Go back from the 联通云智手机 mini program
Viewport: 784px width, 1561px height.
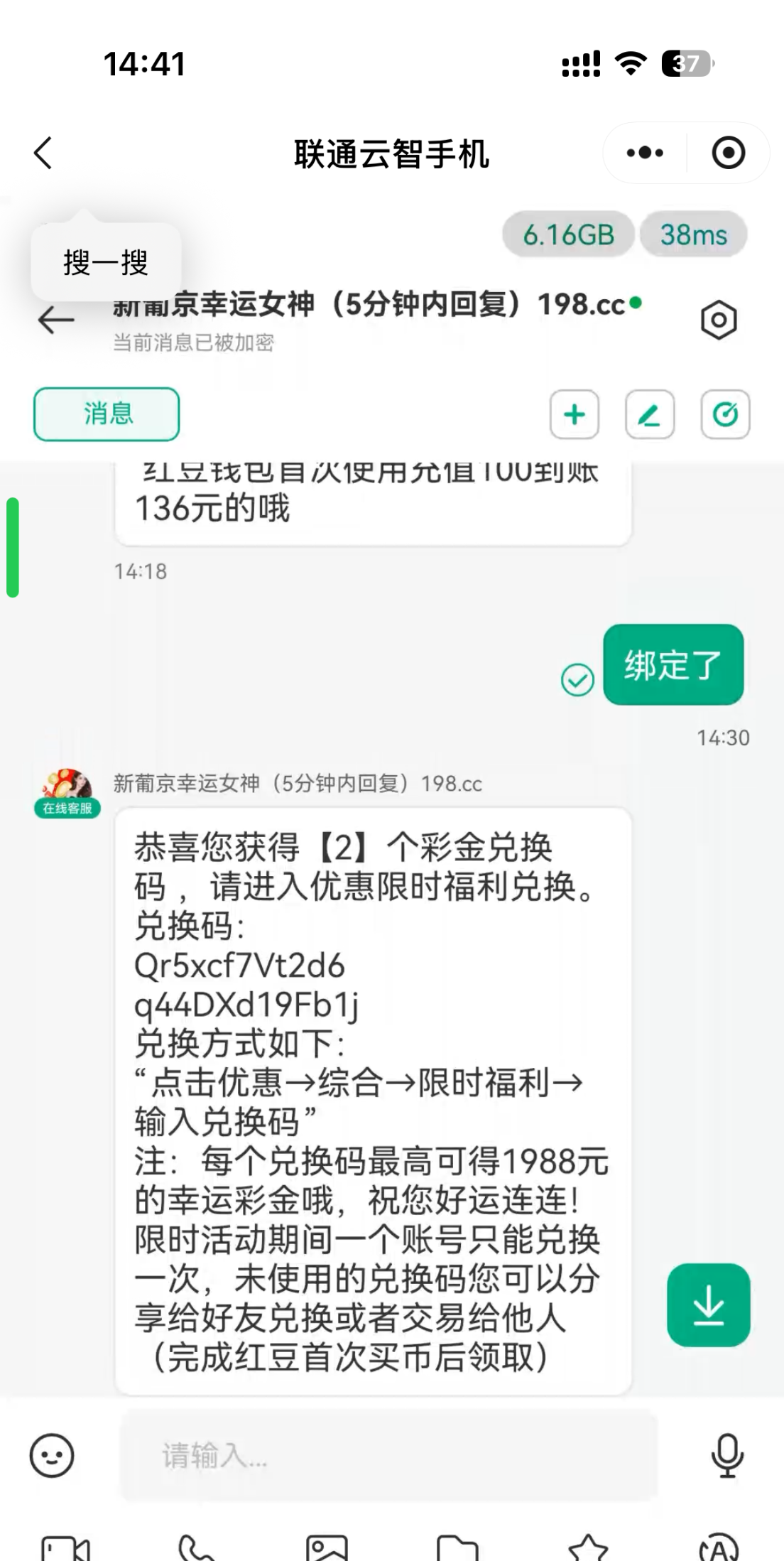pyautogui.click(x=44, y=153)
